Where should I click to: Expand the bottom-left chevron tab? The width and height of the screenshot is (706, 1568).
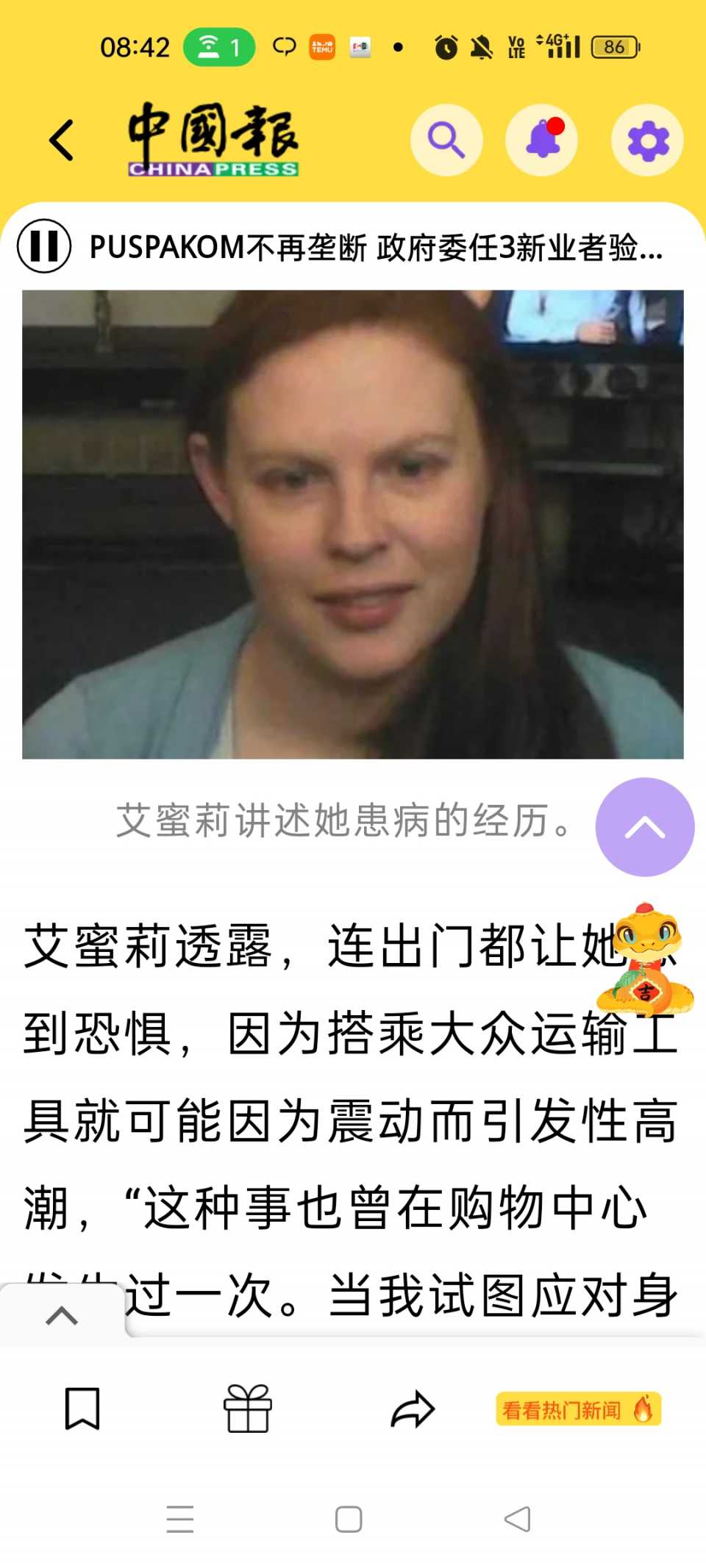point(62,1316)
